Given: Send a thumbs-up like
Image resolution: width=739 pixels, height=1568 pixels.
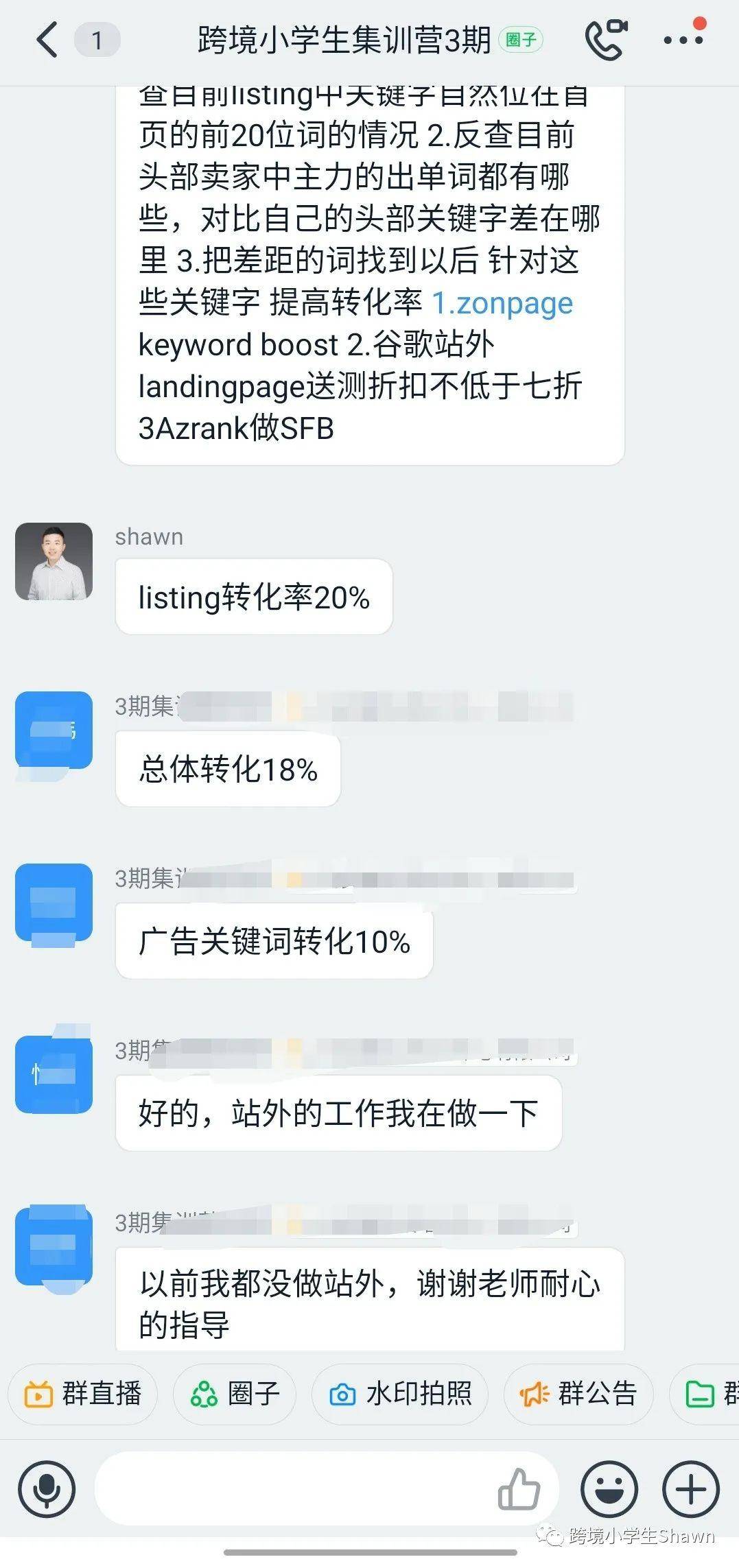Looking at the screenshot, I should [x=519, y=1489].
